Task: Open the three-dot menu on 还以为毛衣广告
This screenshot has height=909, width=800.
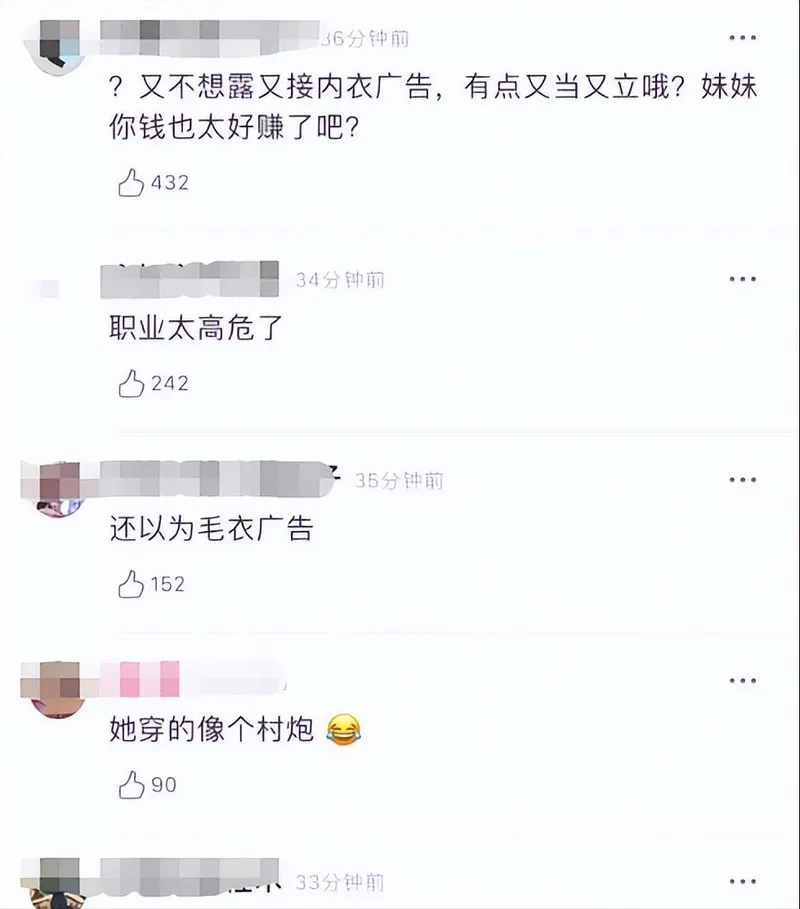Action: [x=742, y=480]
